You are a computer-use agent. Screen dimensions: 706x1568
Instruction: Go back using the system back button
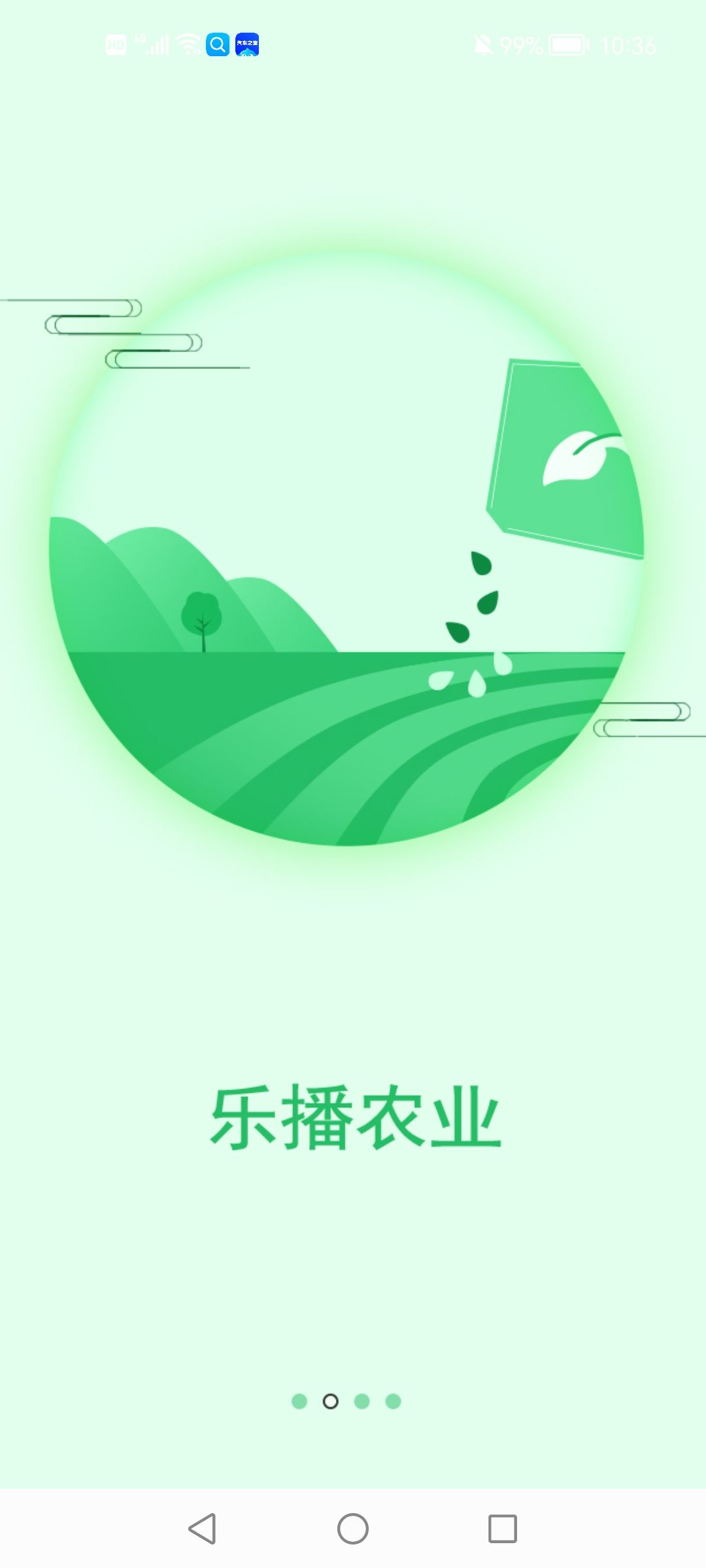[203, 1529]
